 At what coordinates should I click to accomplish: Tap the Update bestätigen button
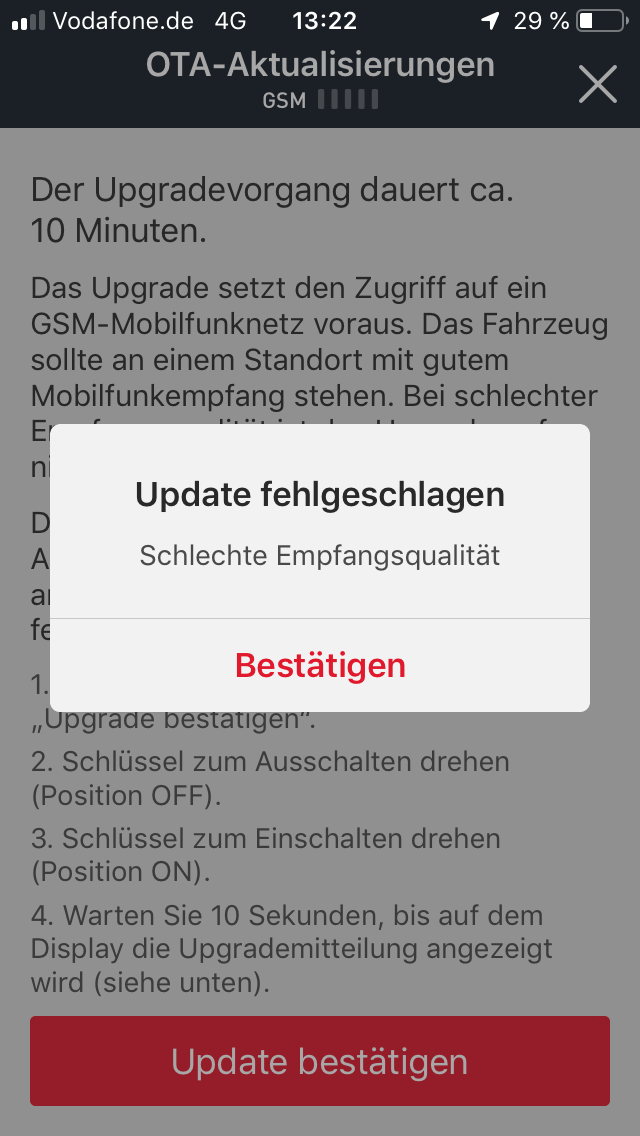pyautogui.click(x=320, y=1061)
